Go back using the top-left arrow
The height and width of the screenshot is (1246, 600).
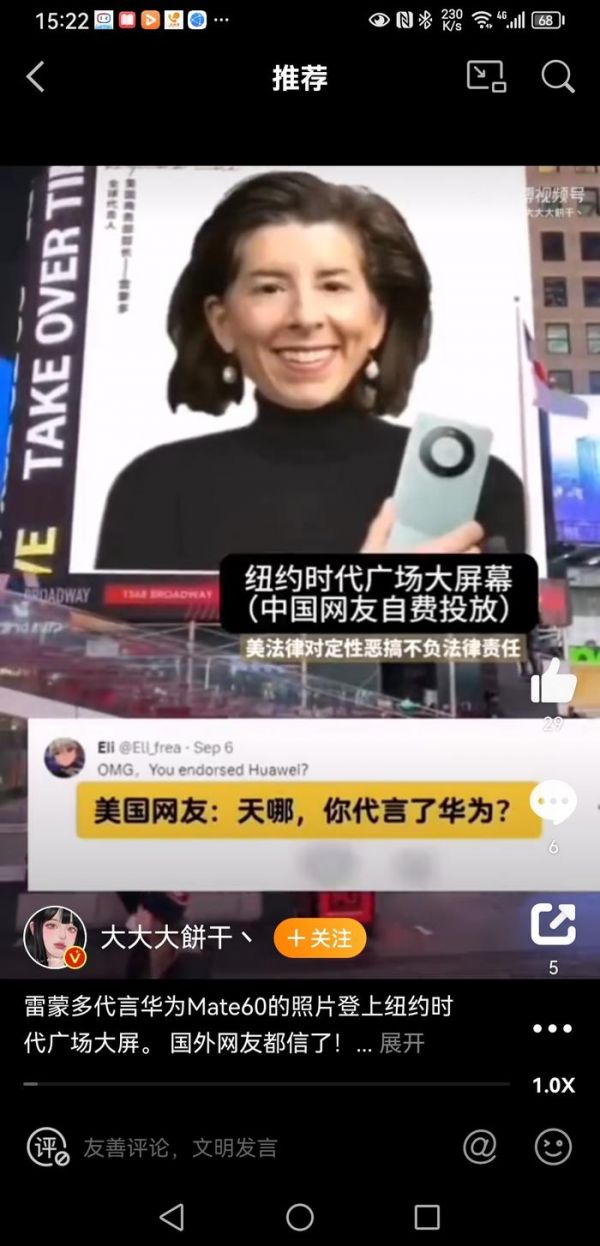click(36, 77)
